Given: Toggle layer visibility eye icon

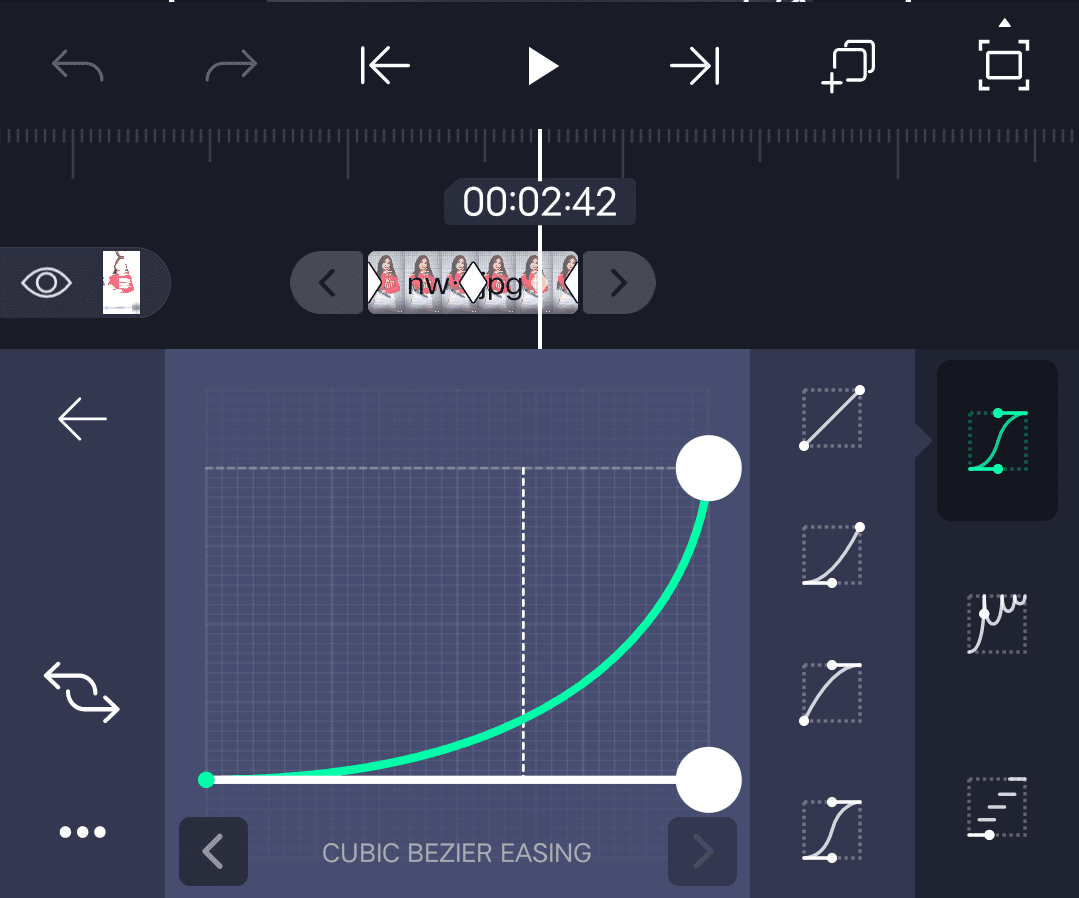Looking at the screenshot, I should click(x=47, y=283).
